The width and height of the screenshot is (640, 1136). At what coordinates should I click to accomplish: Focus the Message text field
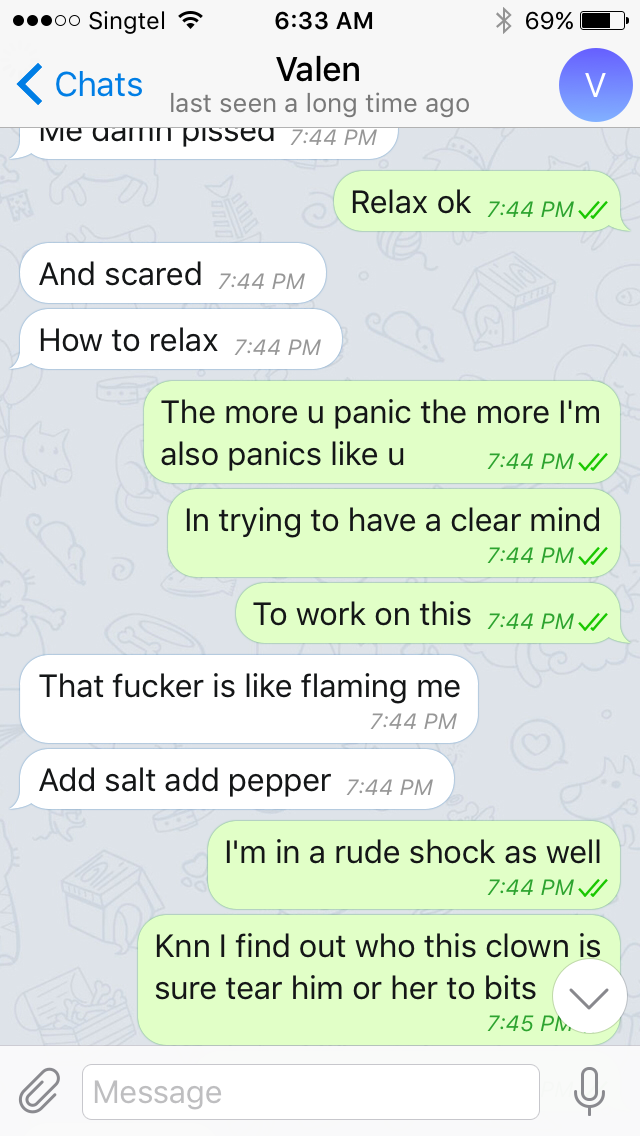(x=311, y=1092)
